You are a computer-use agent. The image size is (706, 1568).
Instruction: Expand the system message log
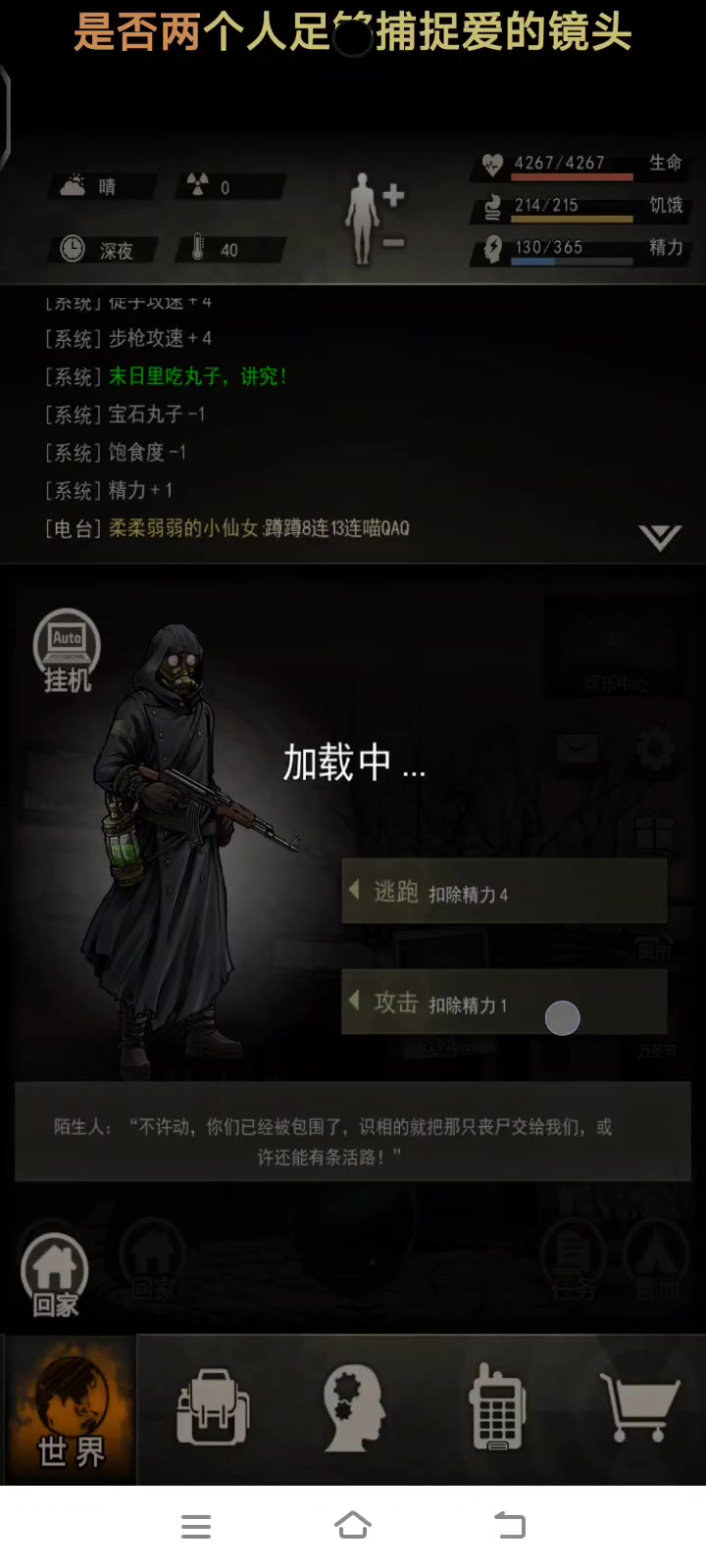[659, 537]
